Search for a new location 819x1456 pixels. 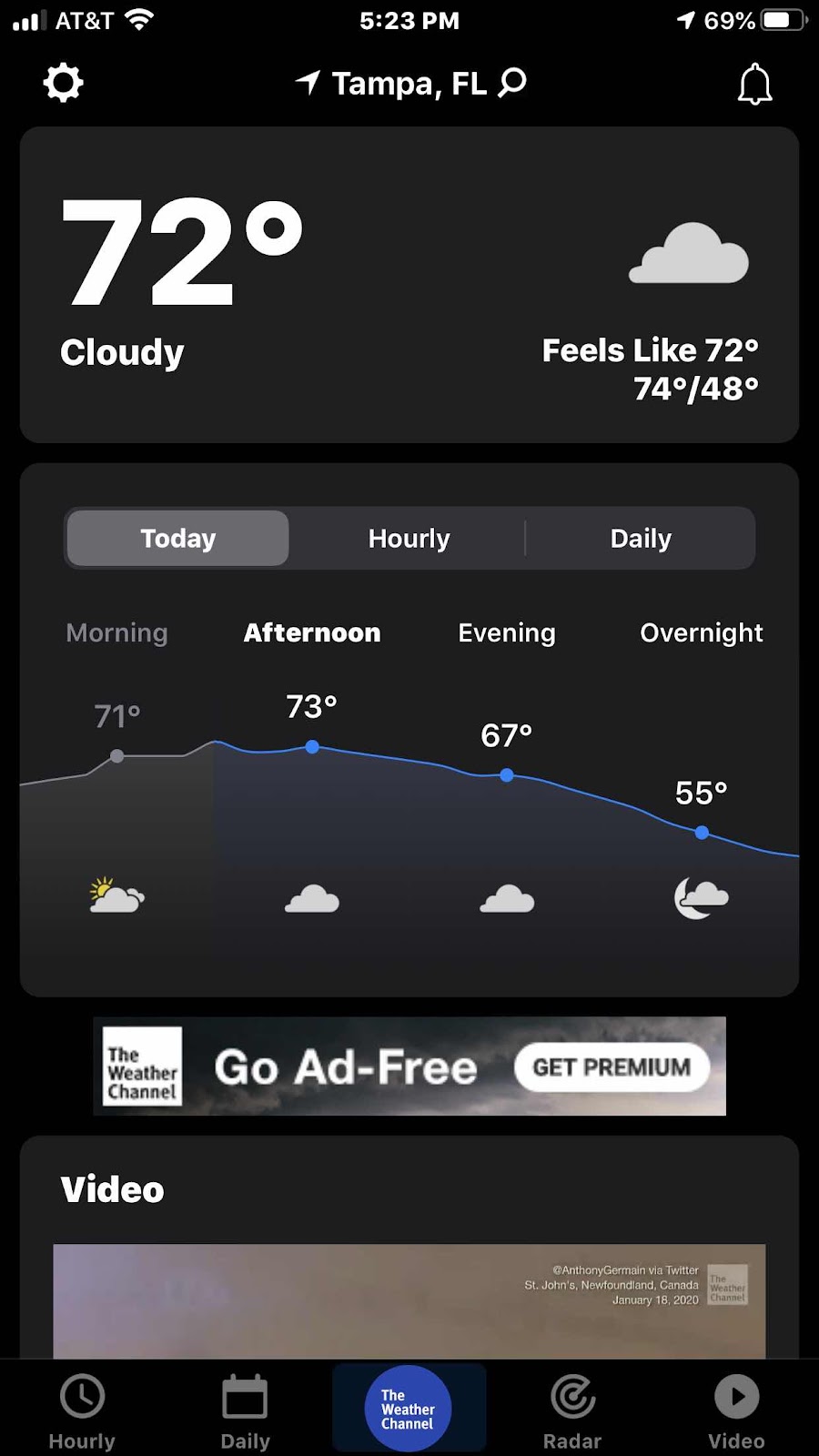(x=512, y=83)
